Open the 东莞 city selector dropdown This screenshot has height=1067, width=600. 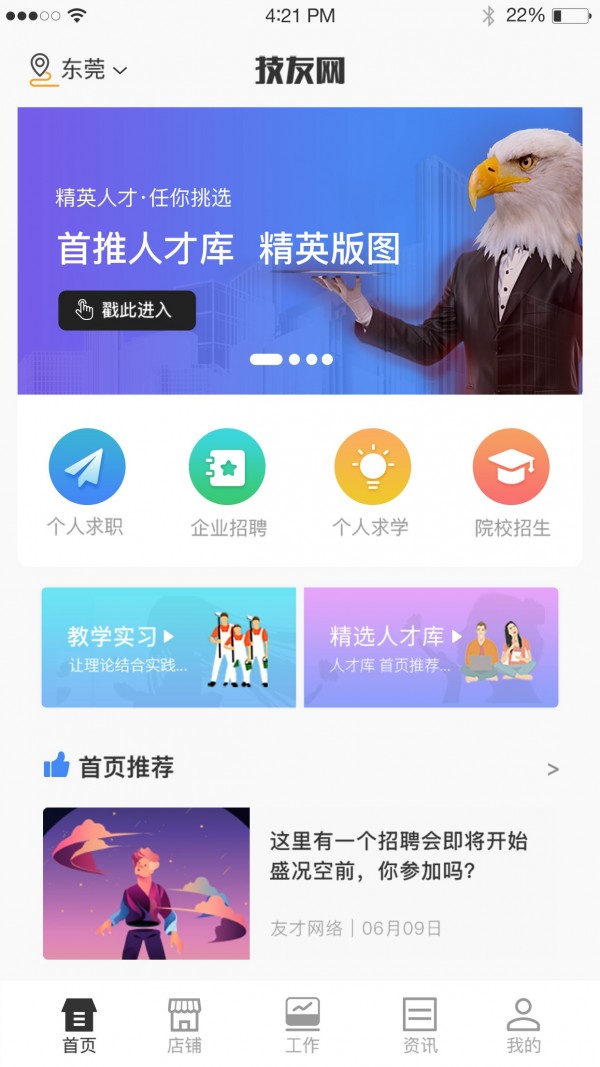80,69
